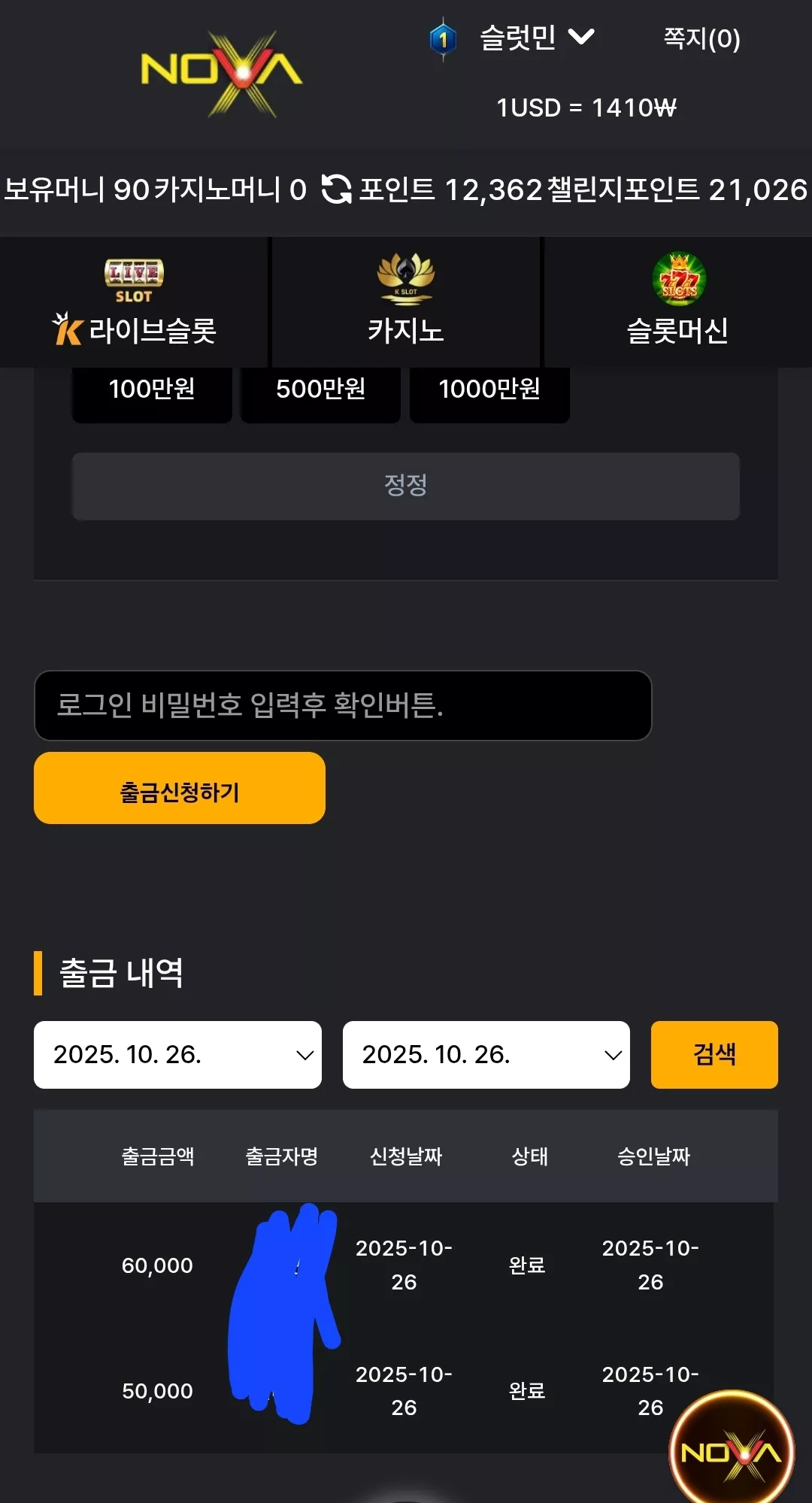
Task: Tap the 검색 search button
Action: 714,1054
